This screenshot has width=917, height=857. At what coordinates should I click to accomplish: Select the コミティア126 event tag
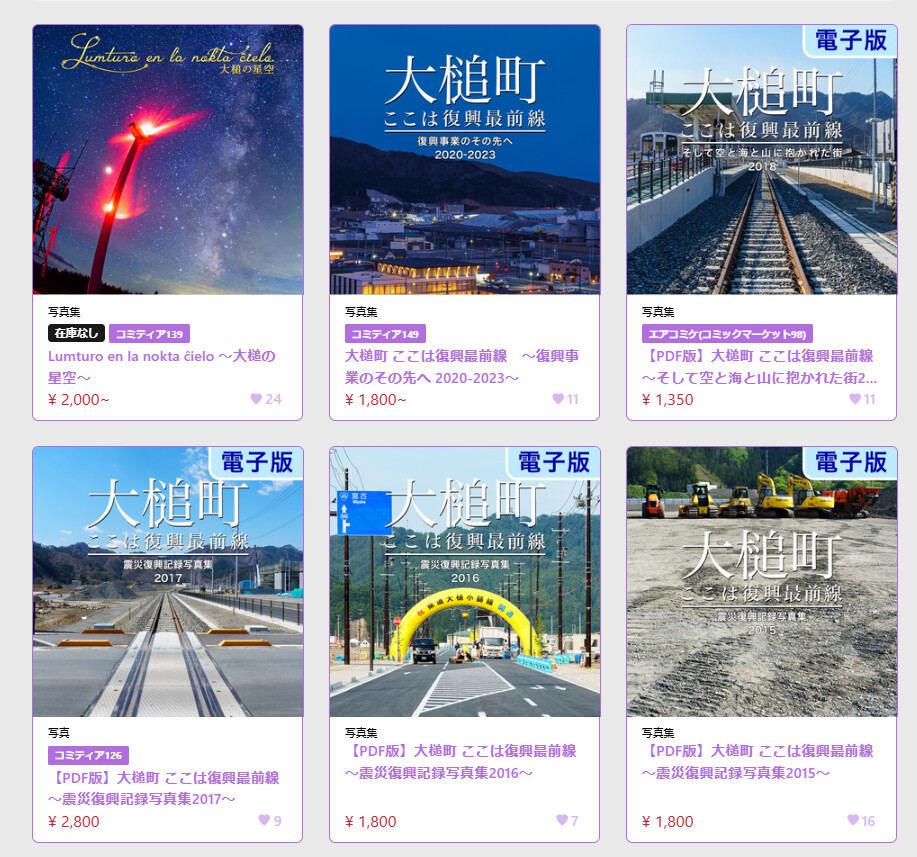[x=88, y=756]
